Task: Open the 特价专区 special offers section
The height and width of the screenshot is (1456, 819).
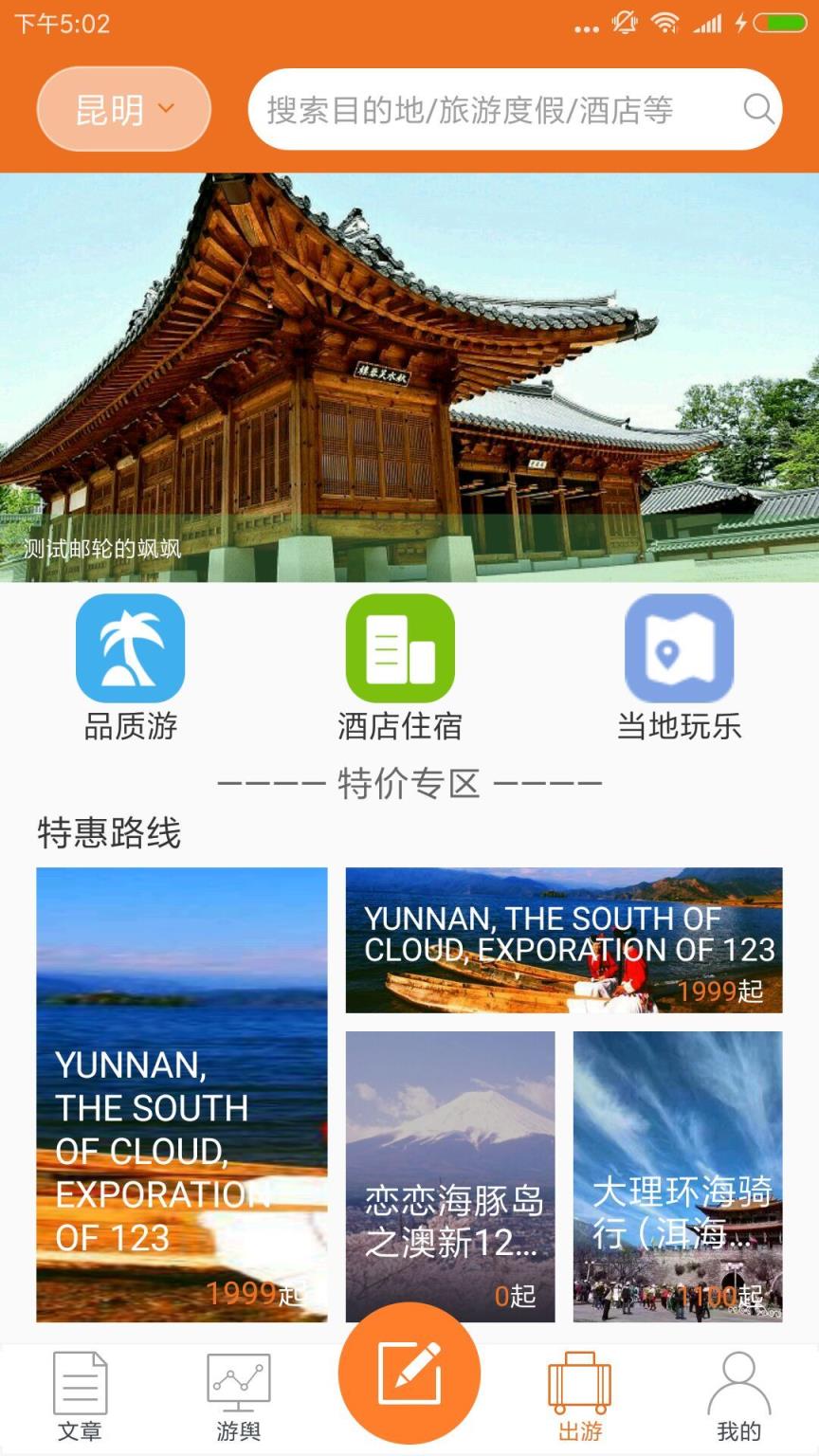Action: [409, 782]
